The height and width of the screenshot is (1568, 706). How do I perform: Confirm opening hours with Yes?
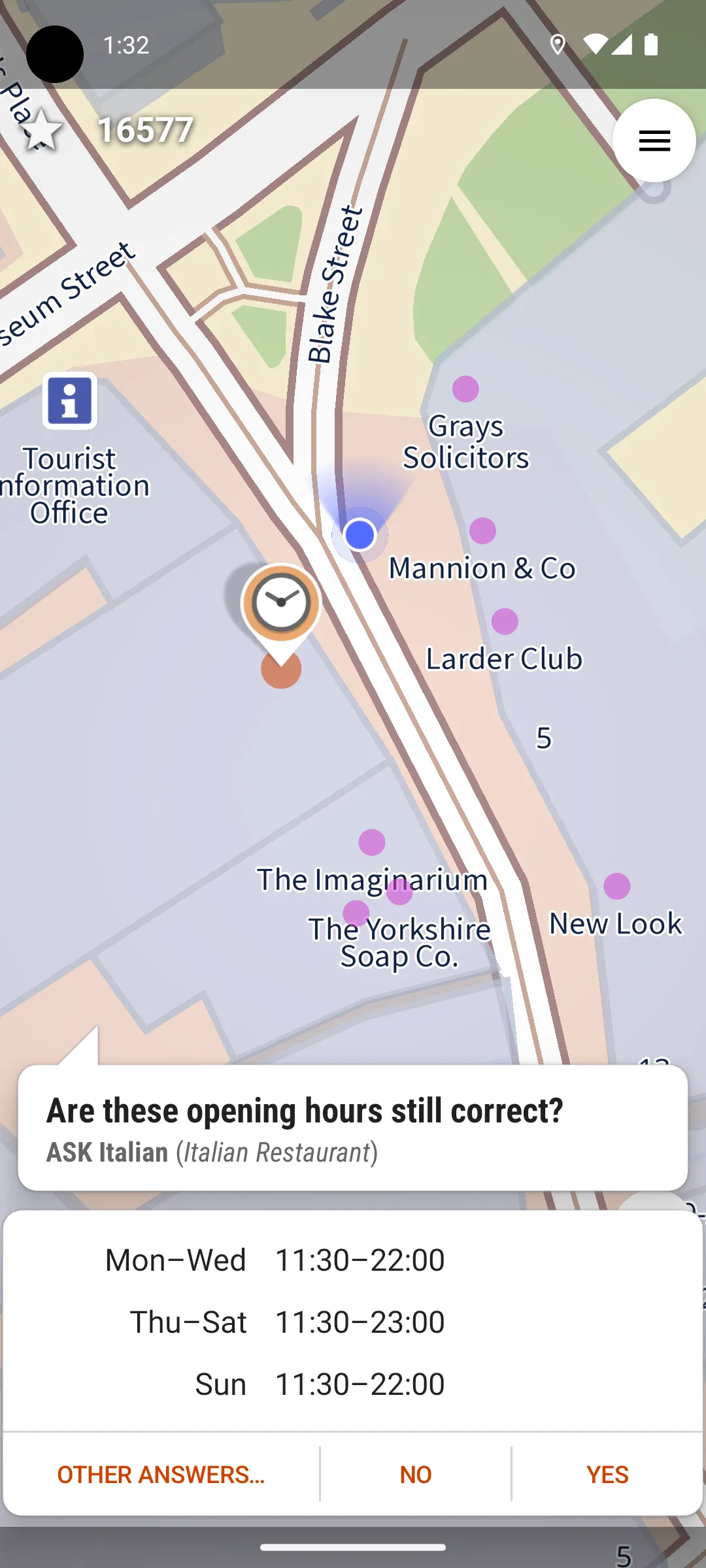tap(607, 1475)
